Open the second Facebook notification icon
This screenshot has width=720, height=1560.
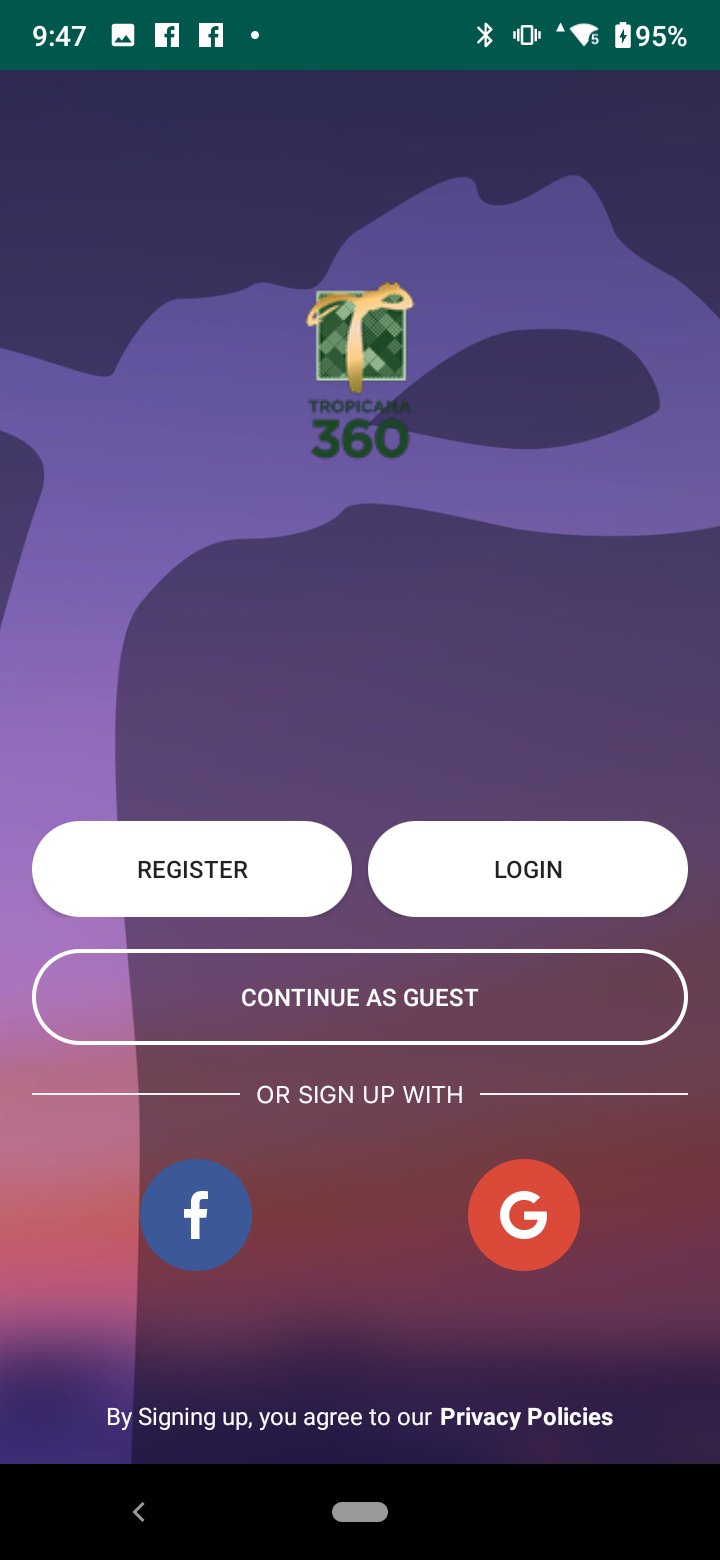[212, 34]
